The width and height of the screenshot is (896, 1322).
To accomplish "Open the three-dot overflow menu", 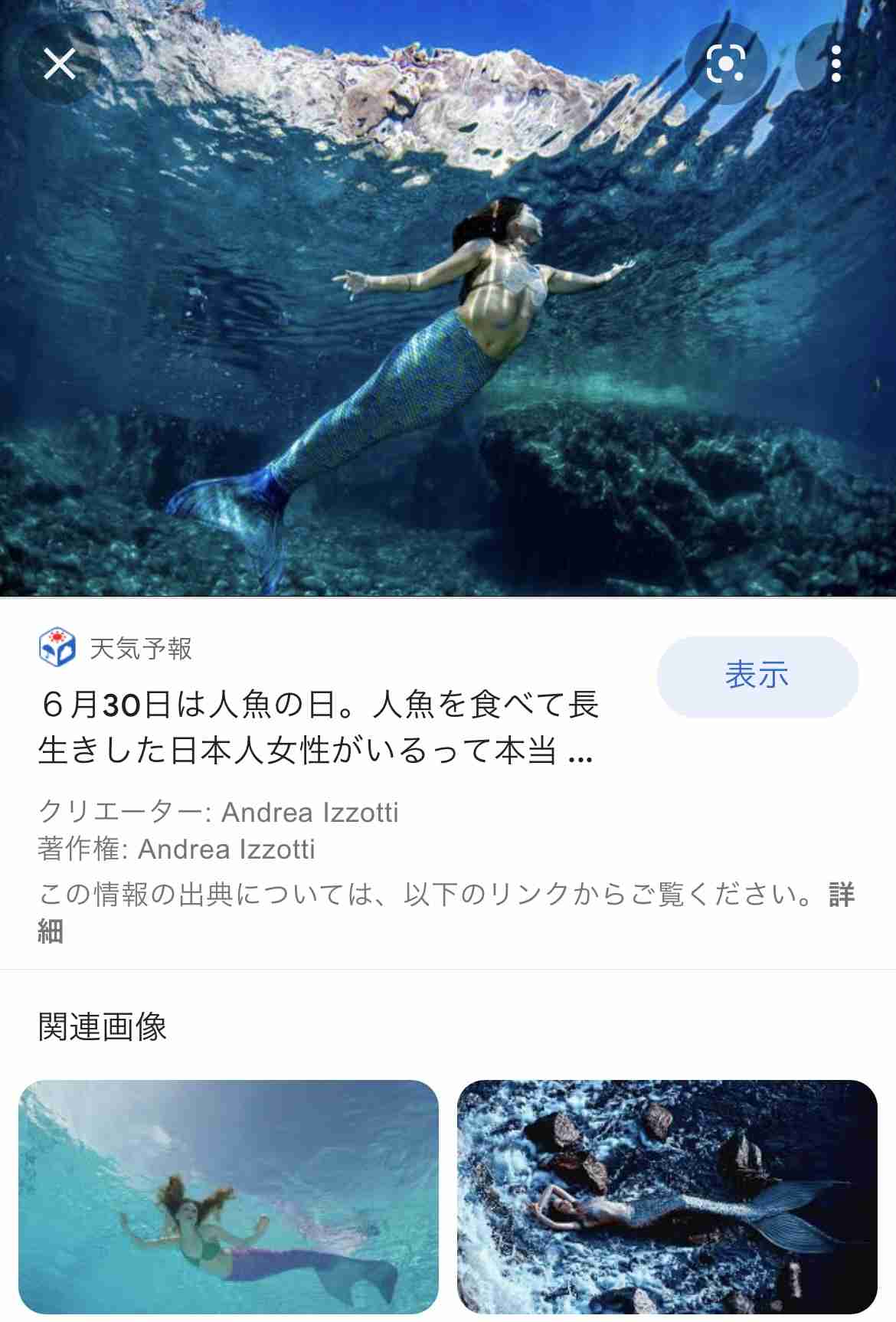I will [x=836, y=64].
